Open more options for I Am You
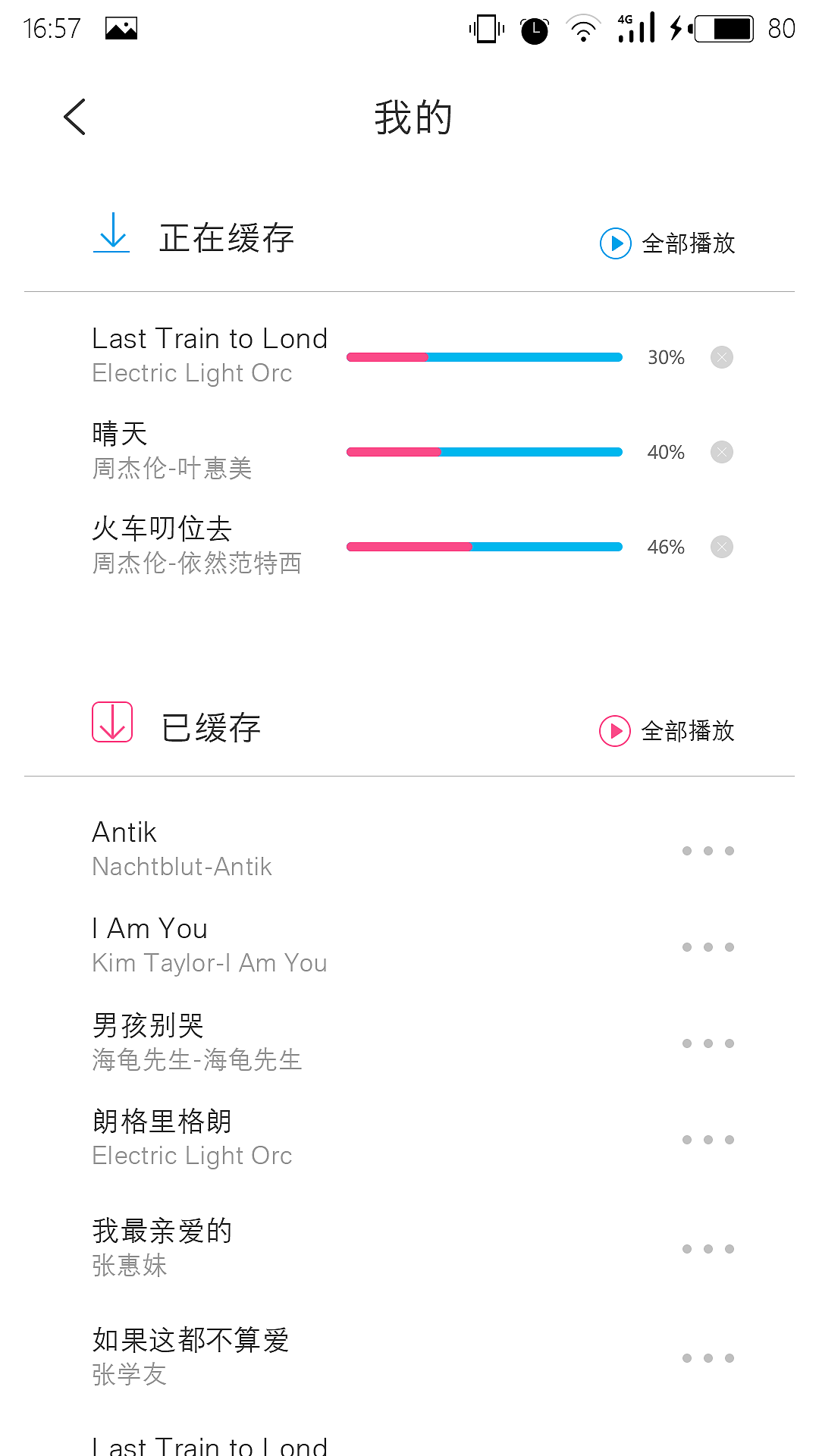The height and width of the screenshot is (1456, 819). click(708, 947)
